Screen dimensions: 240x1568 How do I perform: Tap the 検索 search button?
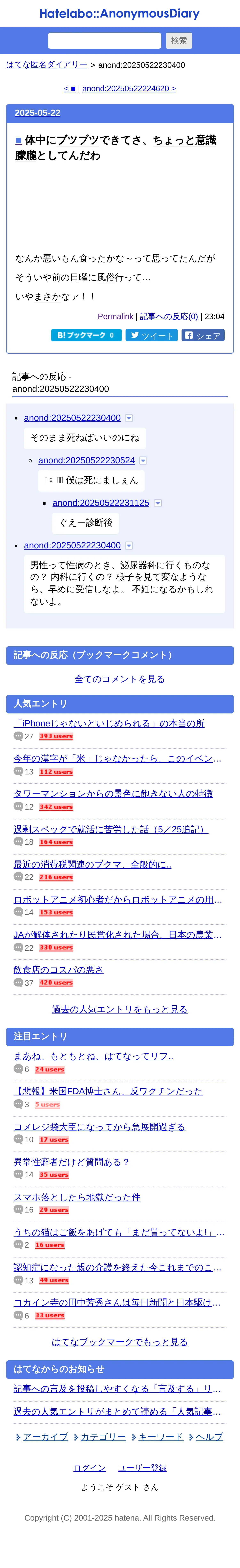coord(179,41)
